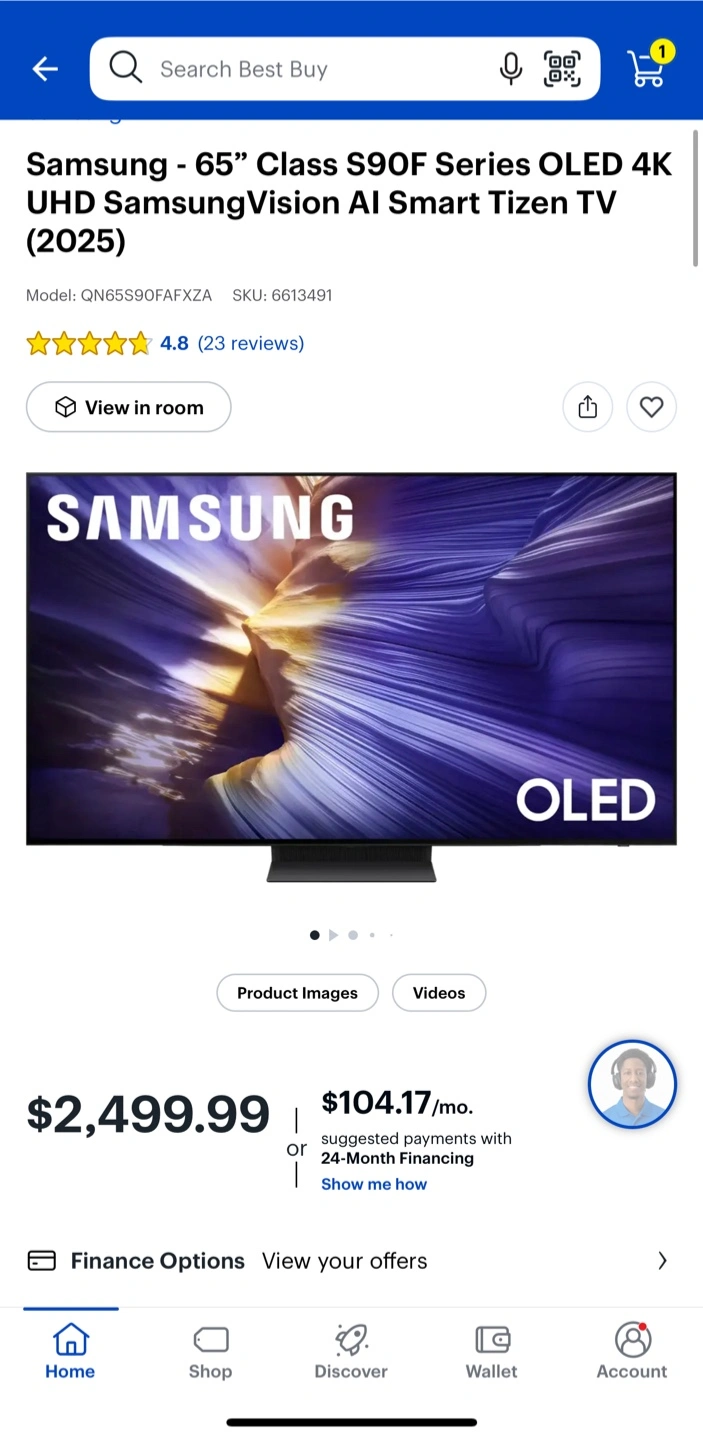The image size is (703, 1440).
Task: Open the 23 reviews link
Action: [x=251, y=343]
